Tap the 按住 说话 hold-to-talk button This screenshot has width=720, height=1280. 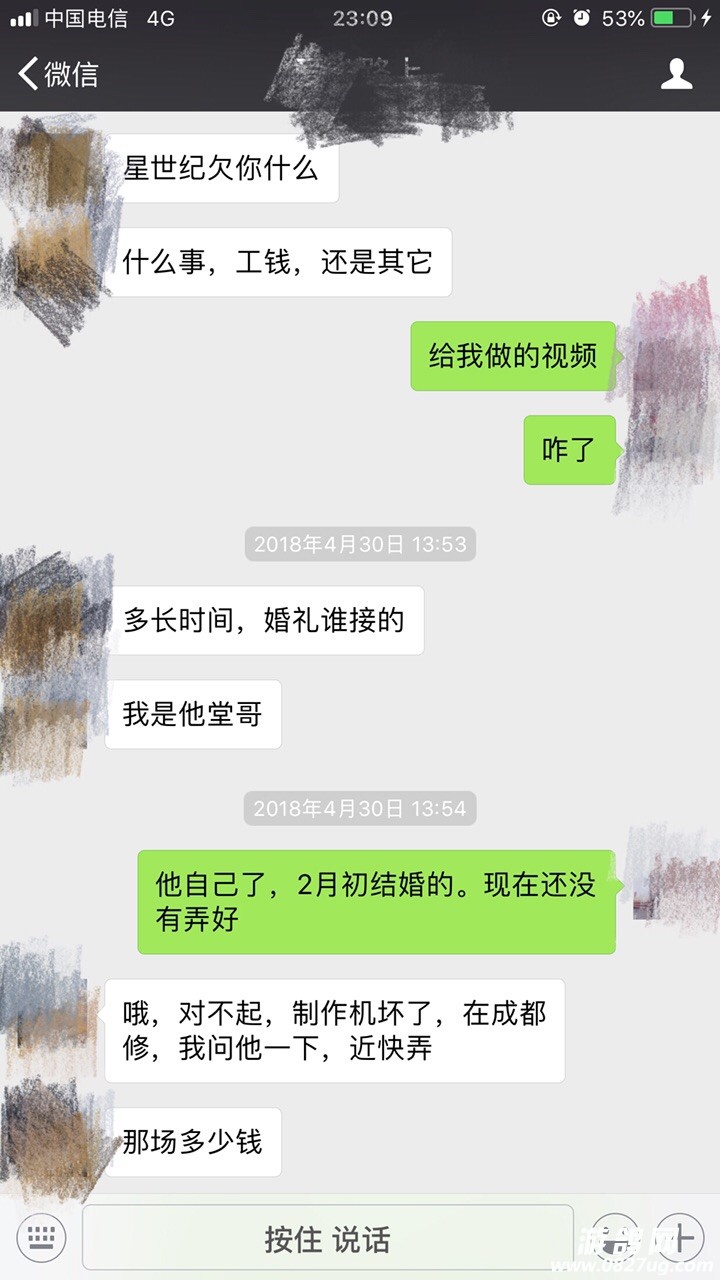(x=327, y=1239)
